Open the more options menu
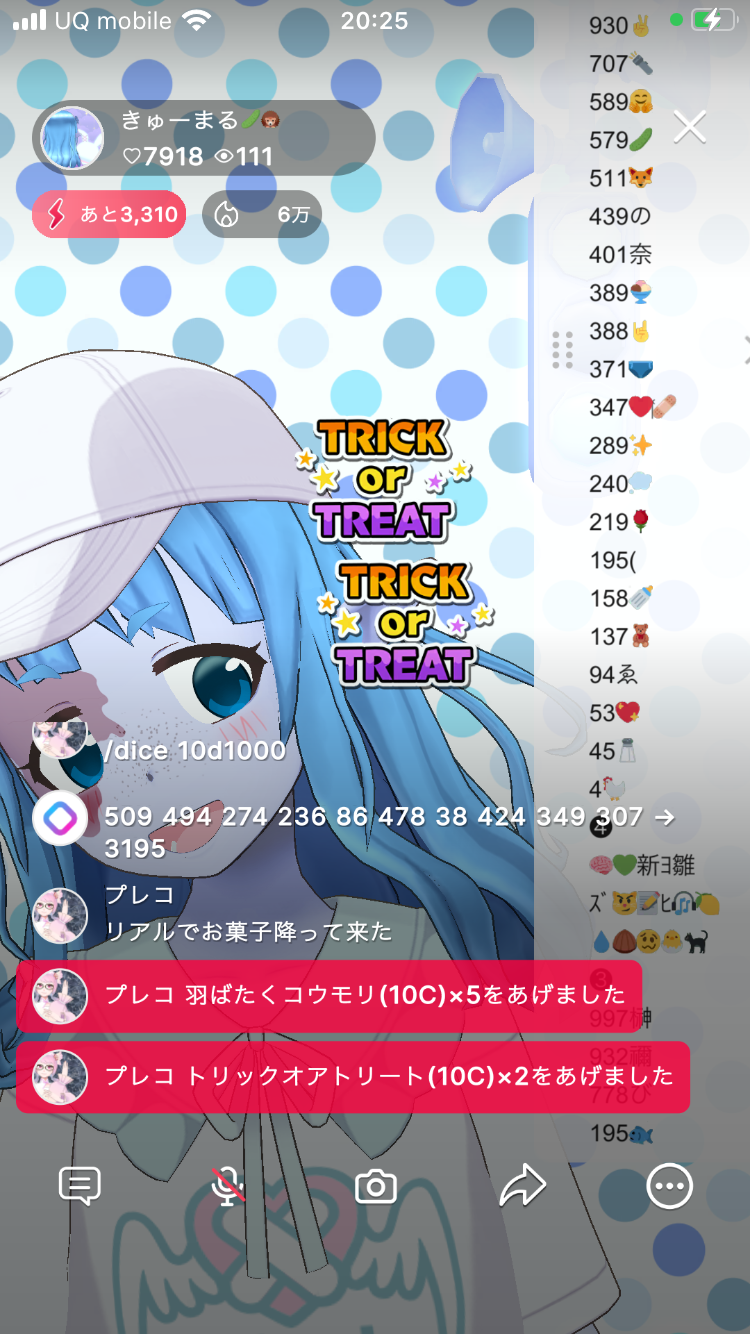The image size is (750, 1334). tap(669, 1186)
